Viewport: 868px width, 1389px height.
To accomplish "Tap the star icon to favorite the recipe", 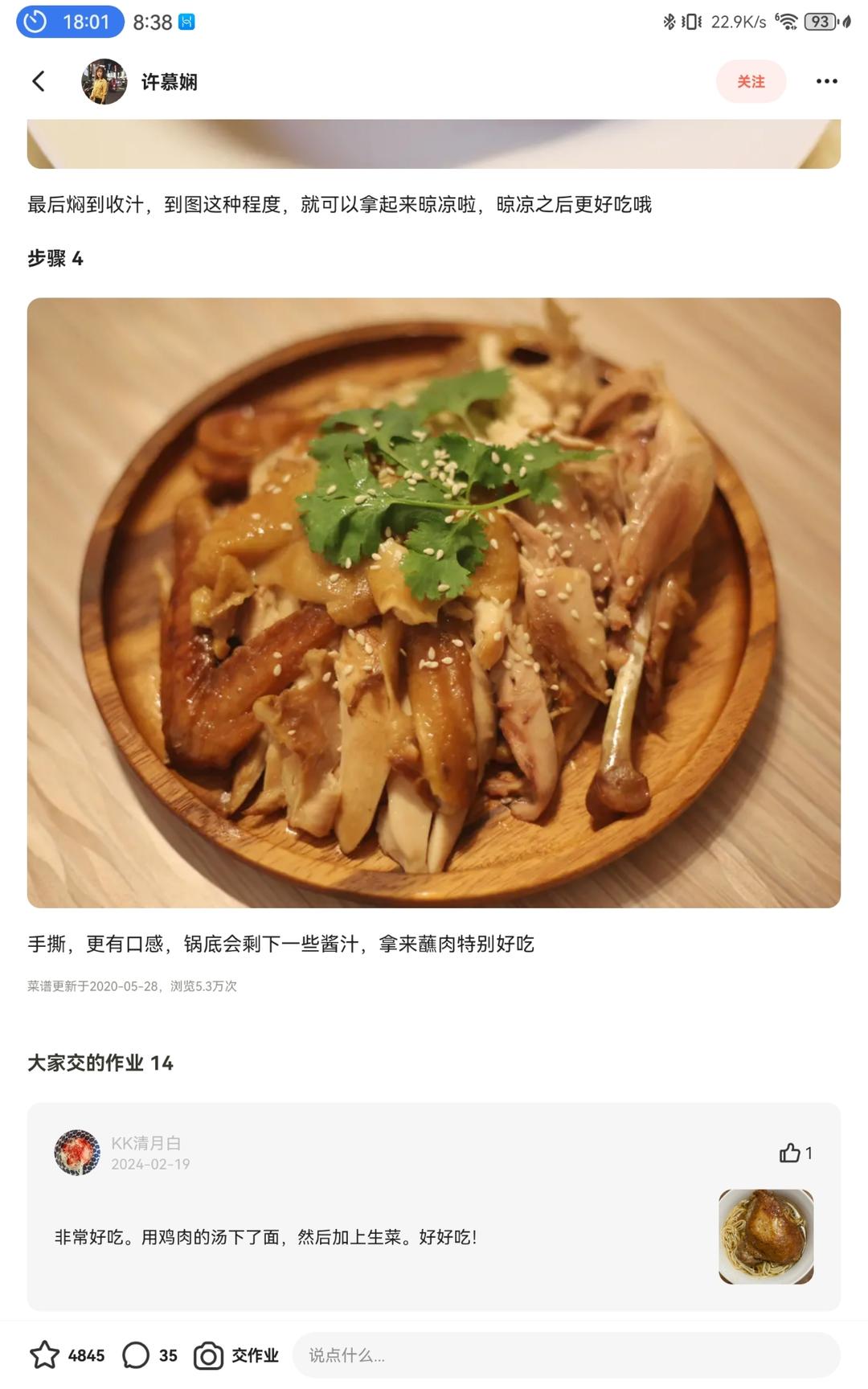I will [46, 1355].
